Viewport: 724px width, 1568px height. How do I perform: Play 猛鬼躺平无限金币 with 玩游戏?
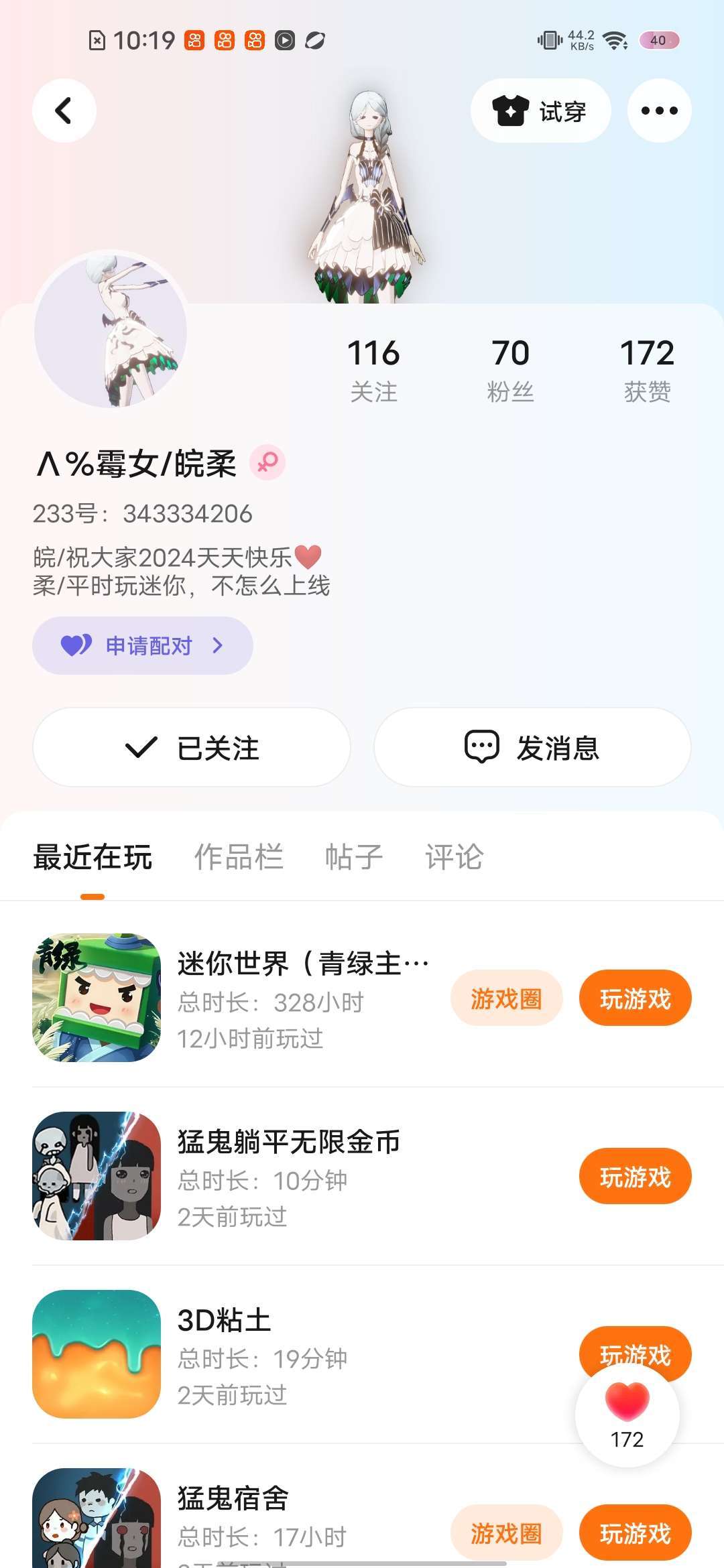(x=635, y=1177)
